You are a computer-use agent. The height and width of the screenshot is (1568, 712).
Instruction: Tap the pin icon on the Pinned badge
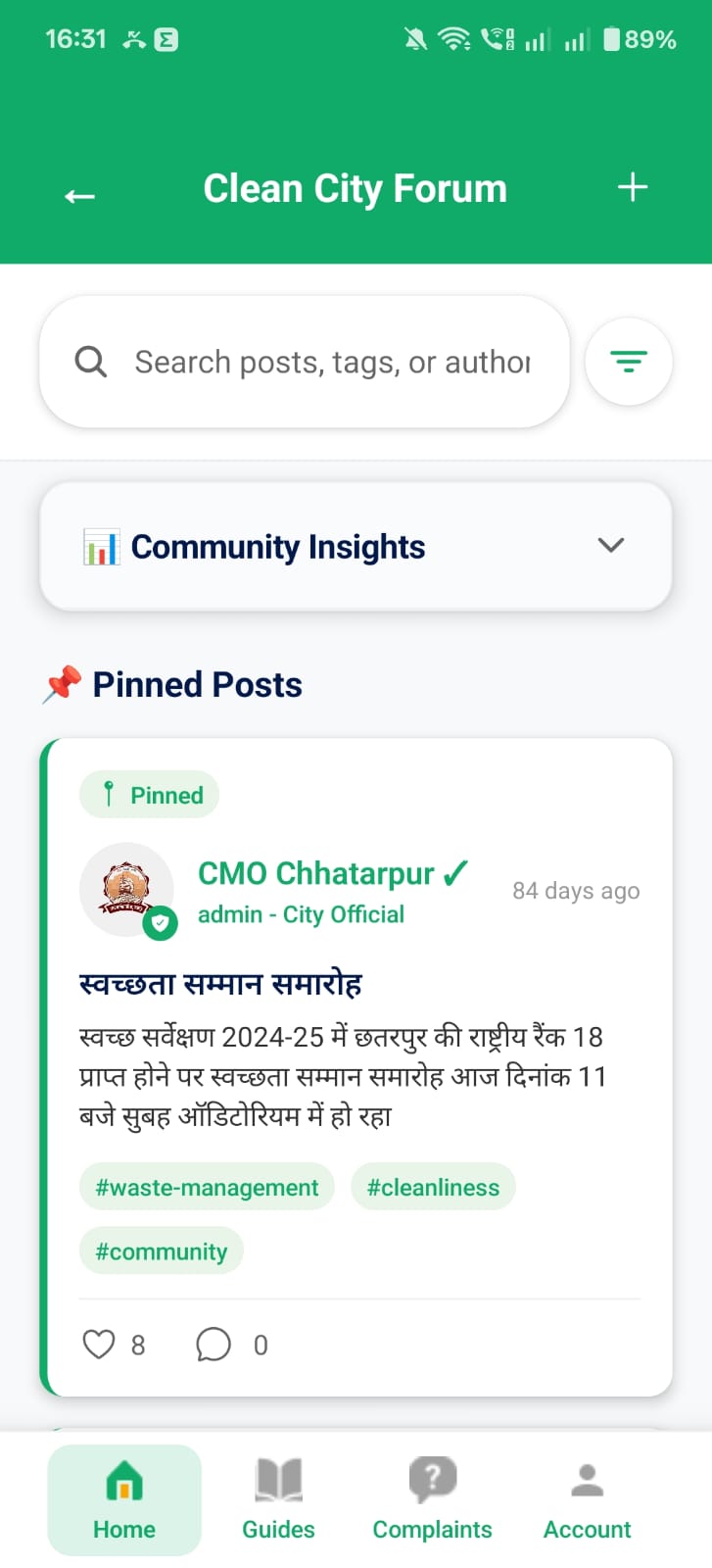109,794
